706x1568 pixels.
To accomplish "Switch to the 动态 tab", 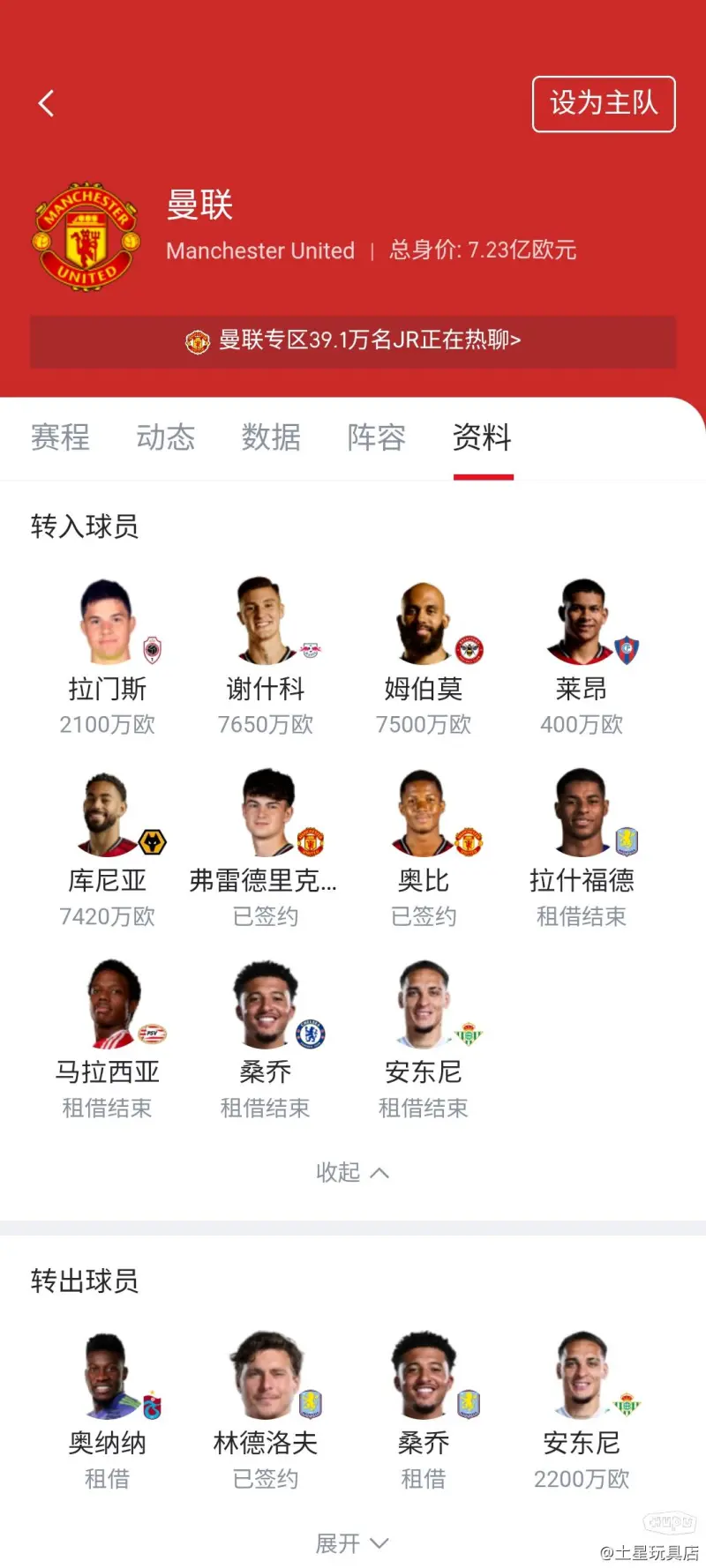I will click(165, 437).
